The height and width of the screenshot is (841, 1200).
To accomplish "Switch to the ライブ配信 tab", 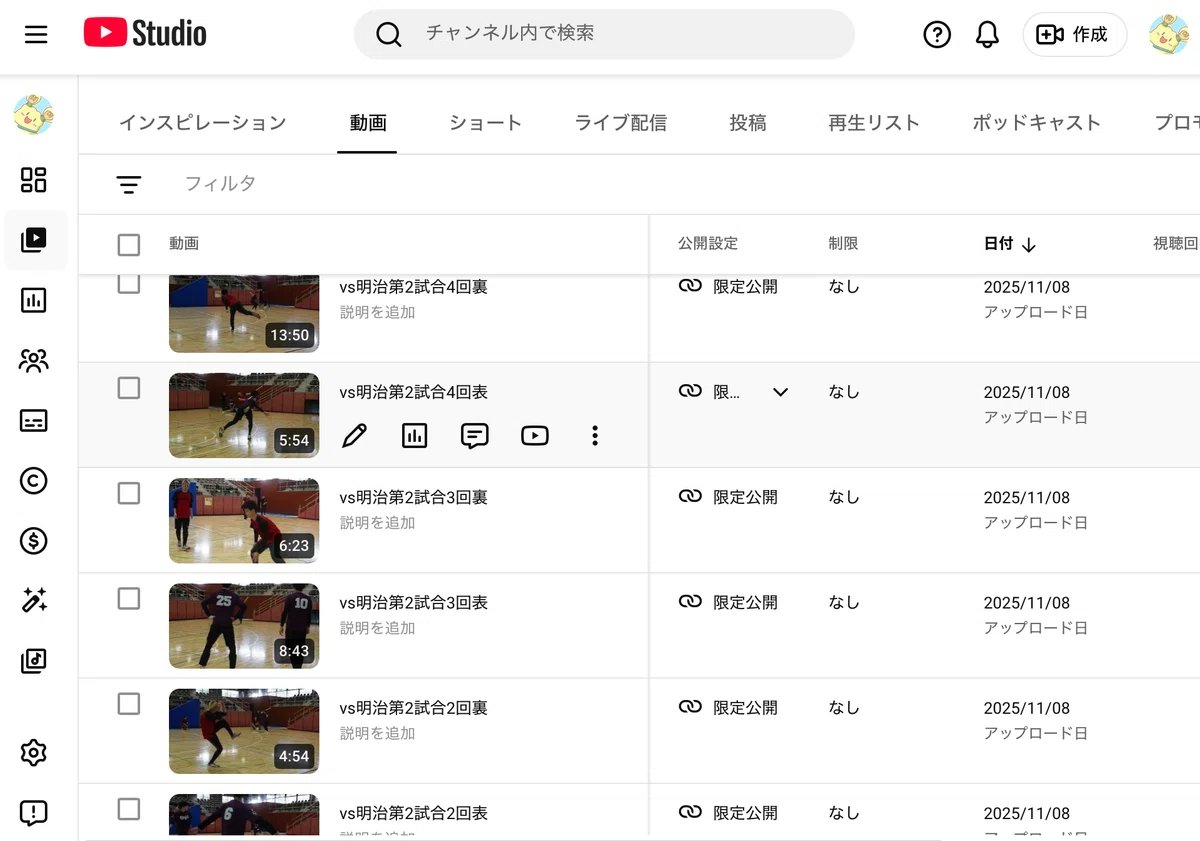I will (620, 123).
